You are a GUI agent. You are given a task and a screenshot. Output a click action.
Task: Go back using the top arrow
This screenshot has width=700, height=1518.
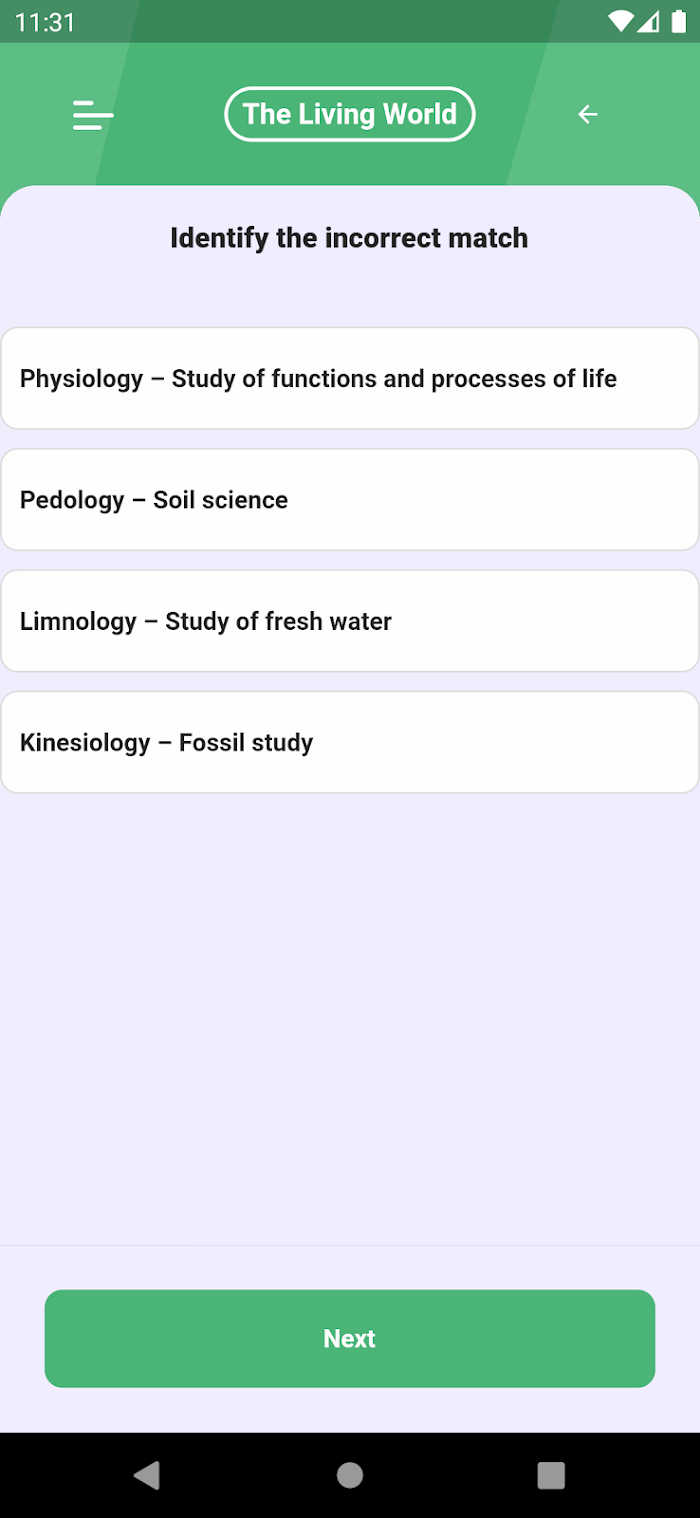click(x=588, y=115)
